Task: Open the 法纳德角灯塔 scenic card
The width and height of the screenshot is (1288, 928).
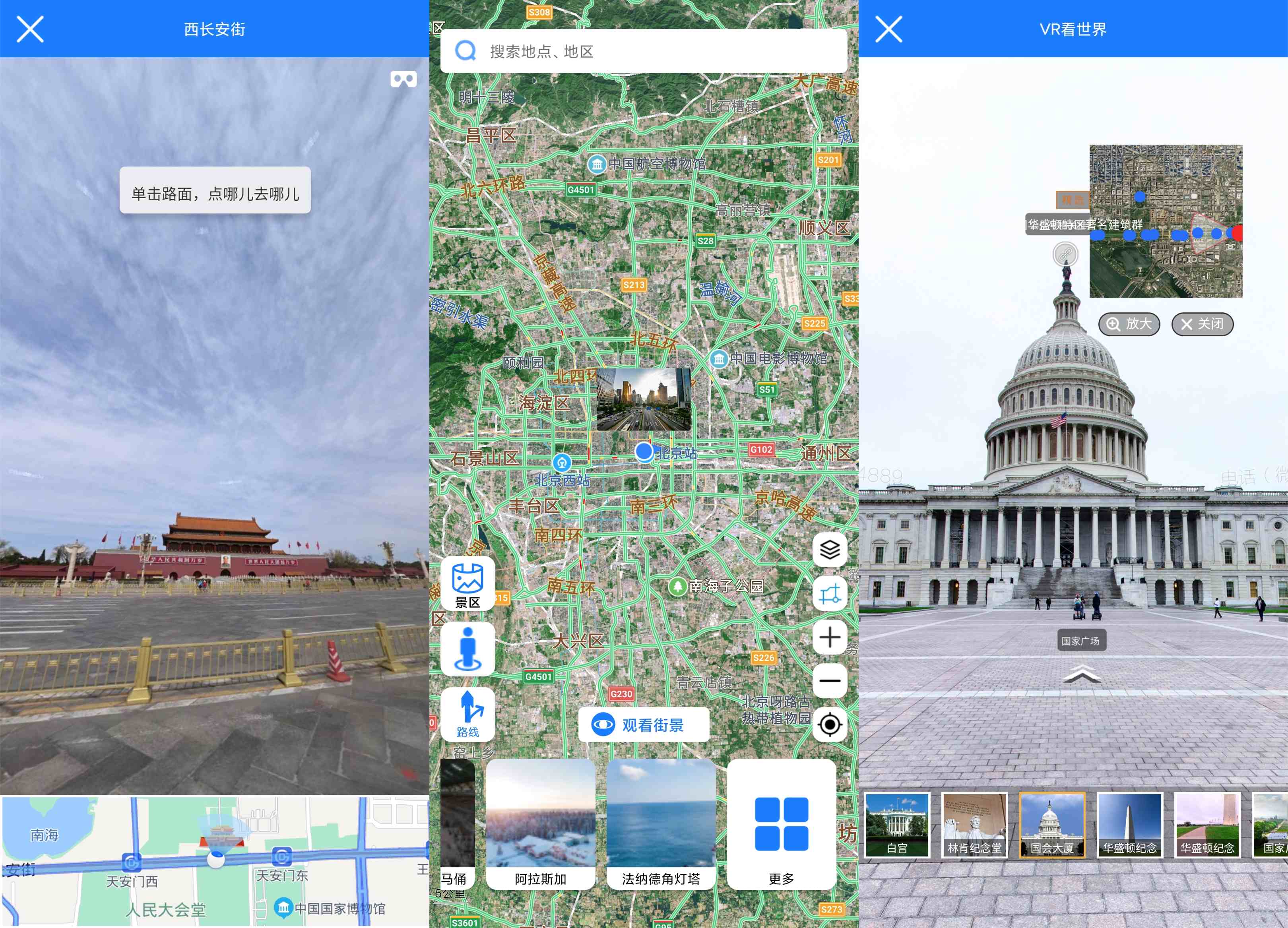Action: pos(660,823)
